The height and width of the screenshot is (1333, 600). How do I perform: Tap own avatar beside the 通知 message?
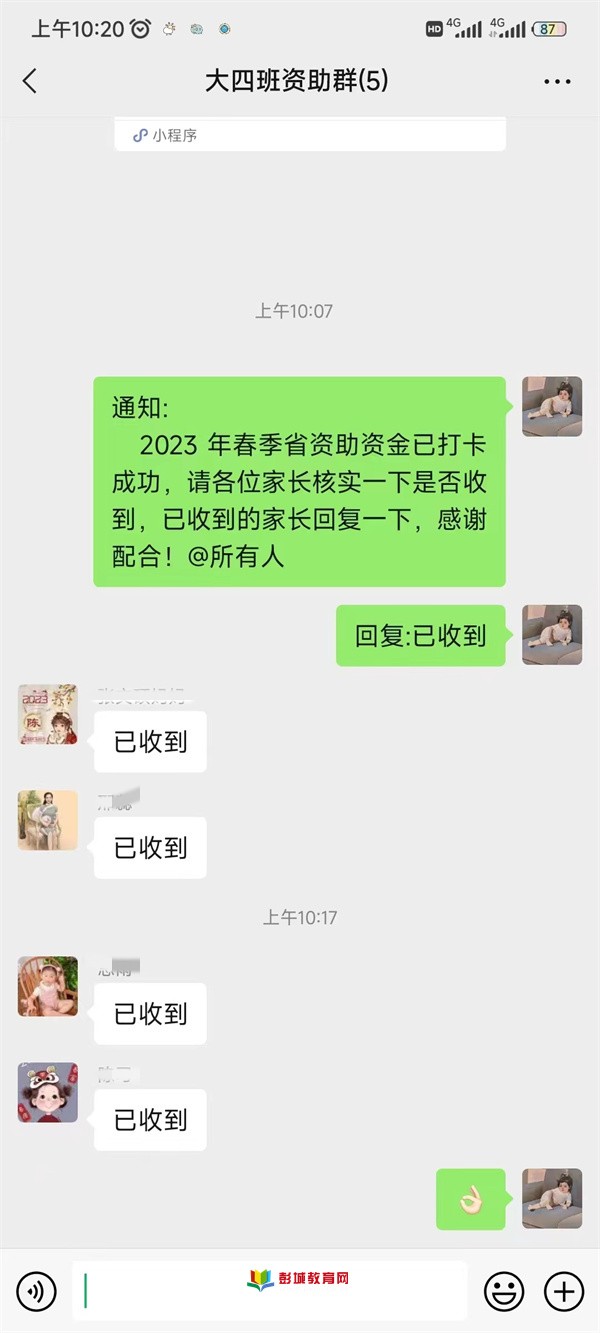pos(552,406)
